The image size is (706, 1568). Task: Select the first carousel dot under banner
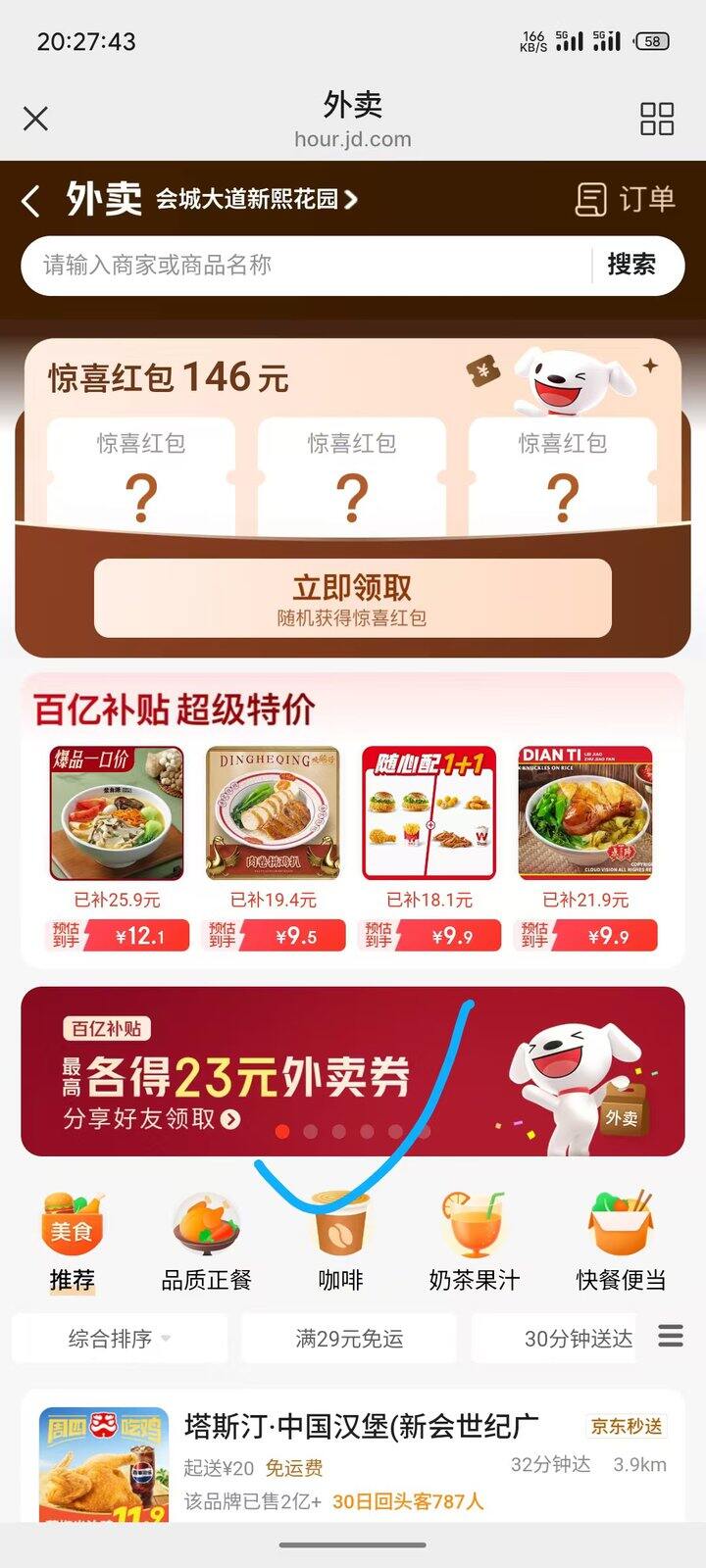click(282, 1131)
